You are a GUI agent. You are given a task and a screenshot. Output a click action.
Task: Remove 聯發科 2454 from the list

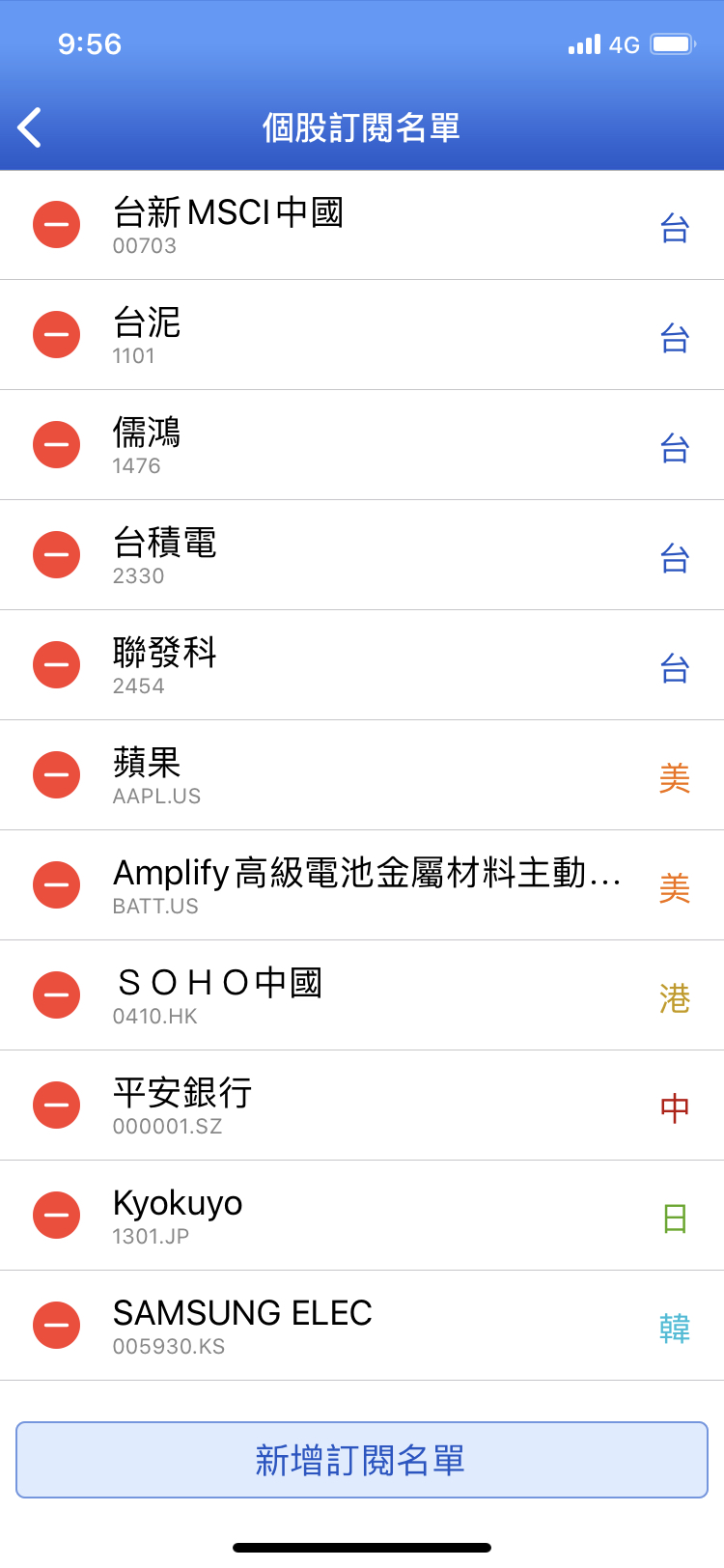click(57, 665)
